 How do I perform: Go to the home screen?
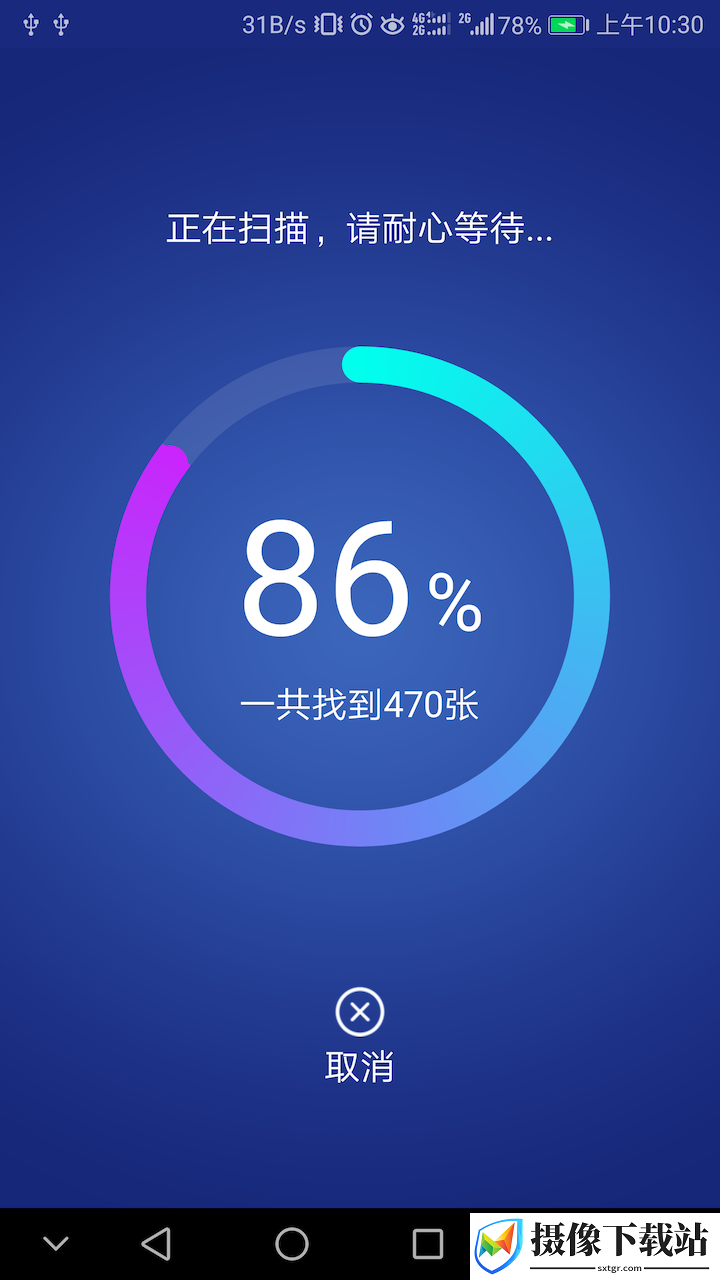[x=292, y=1244]
